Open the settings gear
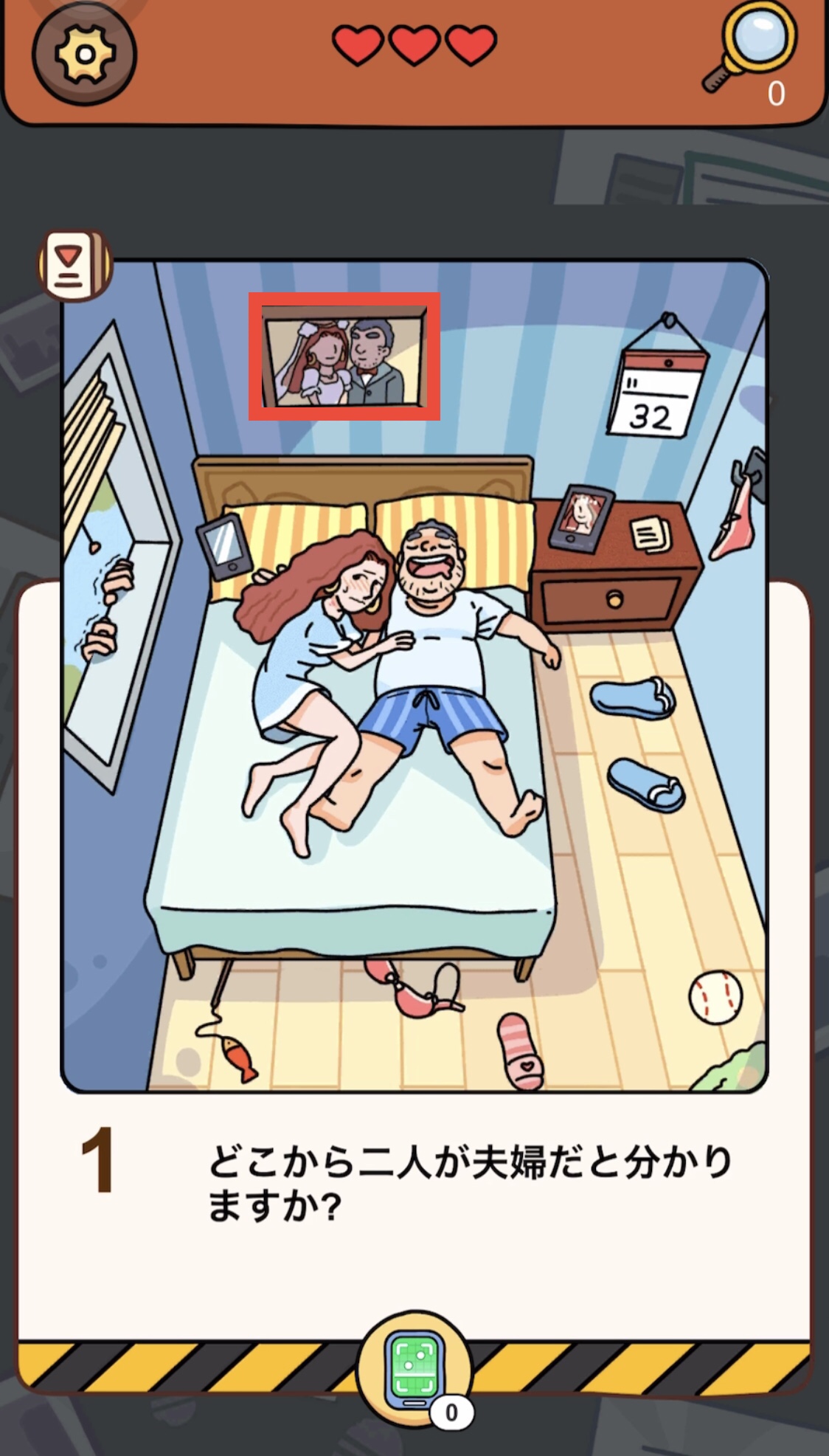The height and width of the screenshot is (1456, 829). pos(84,54)
